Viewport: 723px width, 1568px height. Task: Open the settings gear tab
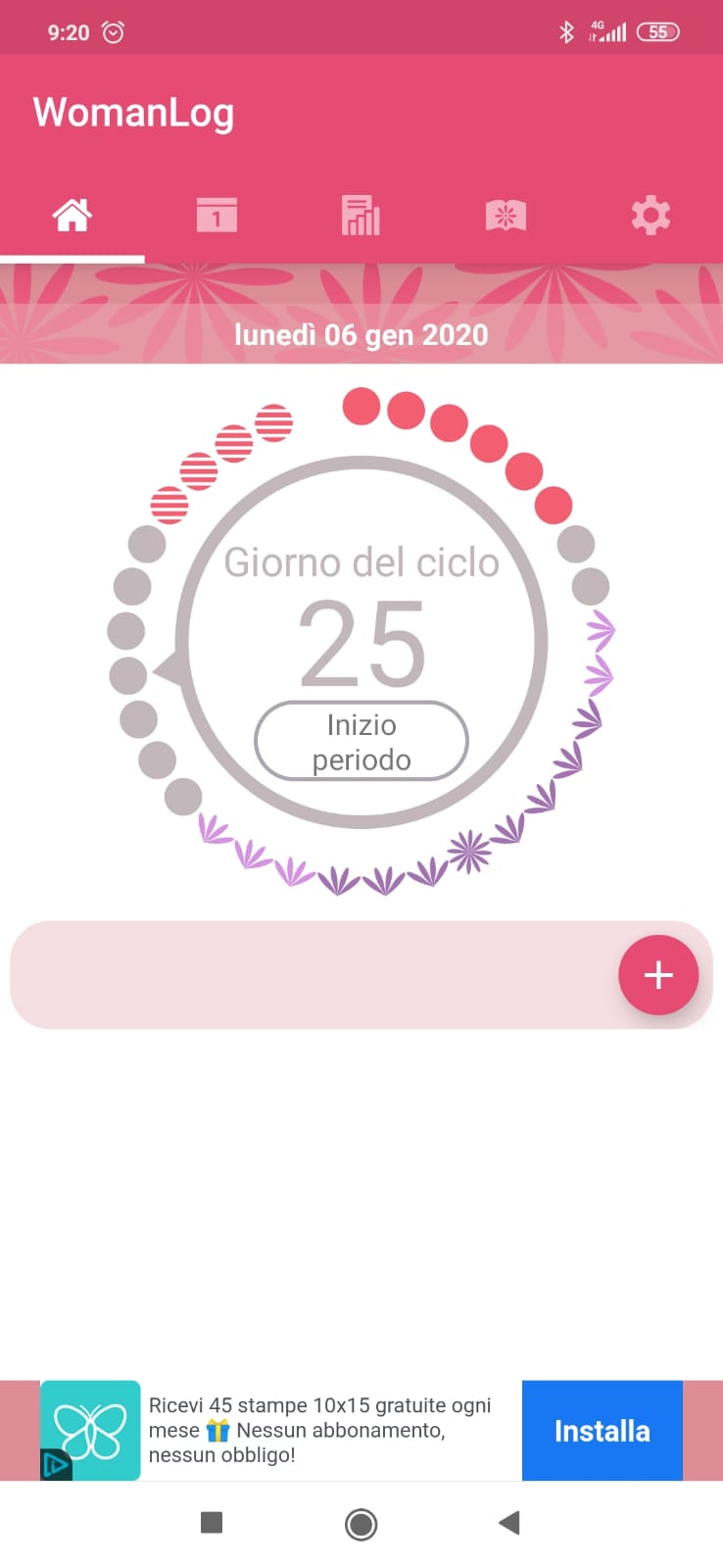pyautogui.click(x=651, y=215)
